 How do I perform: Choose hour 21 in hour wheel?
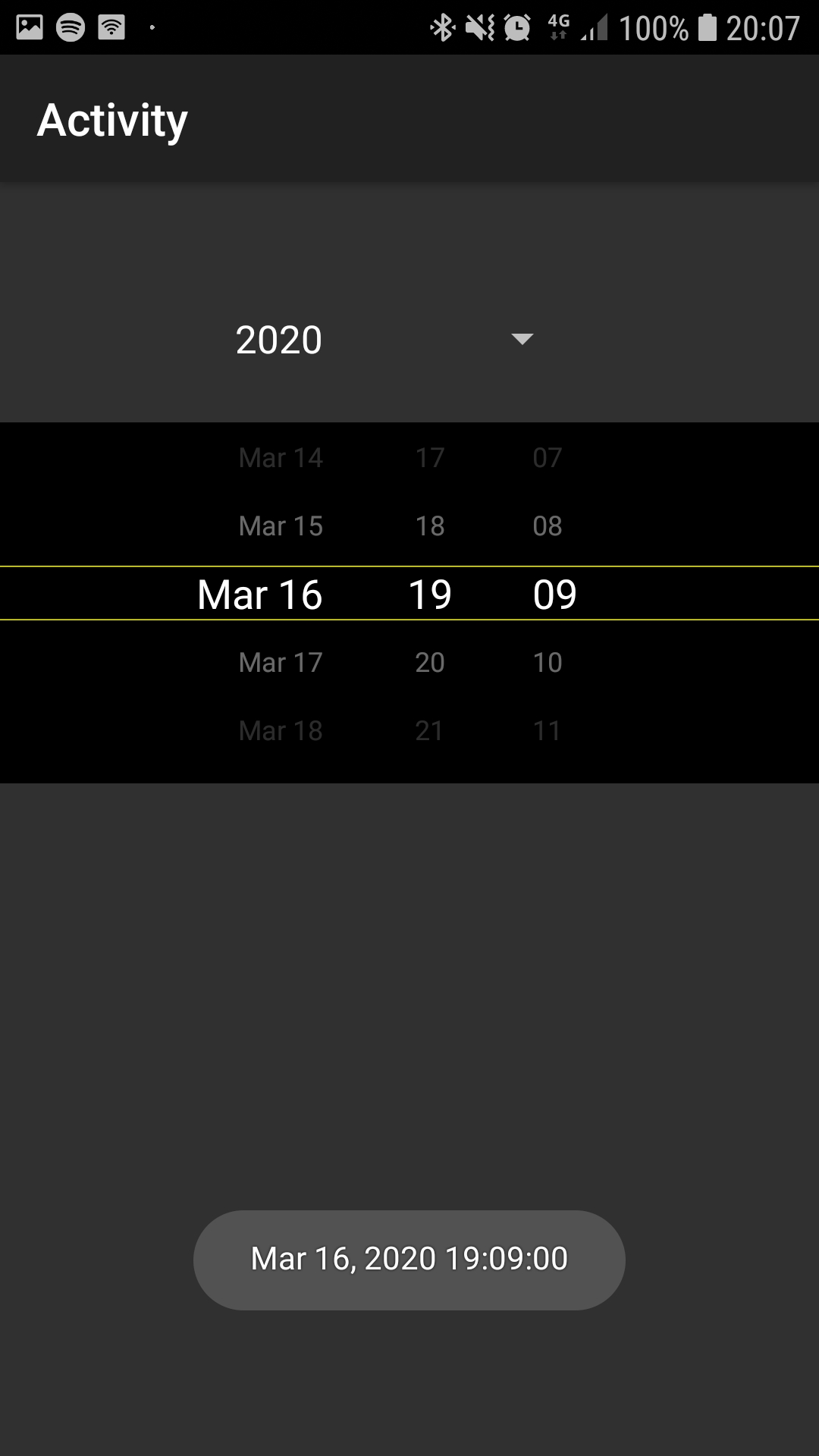click(430, 731)
